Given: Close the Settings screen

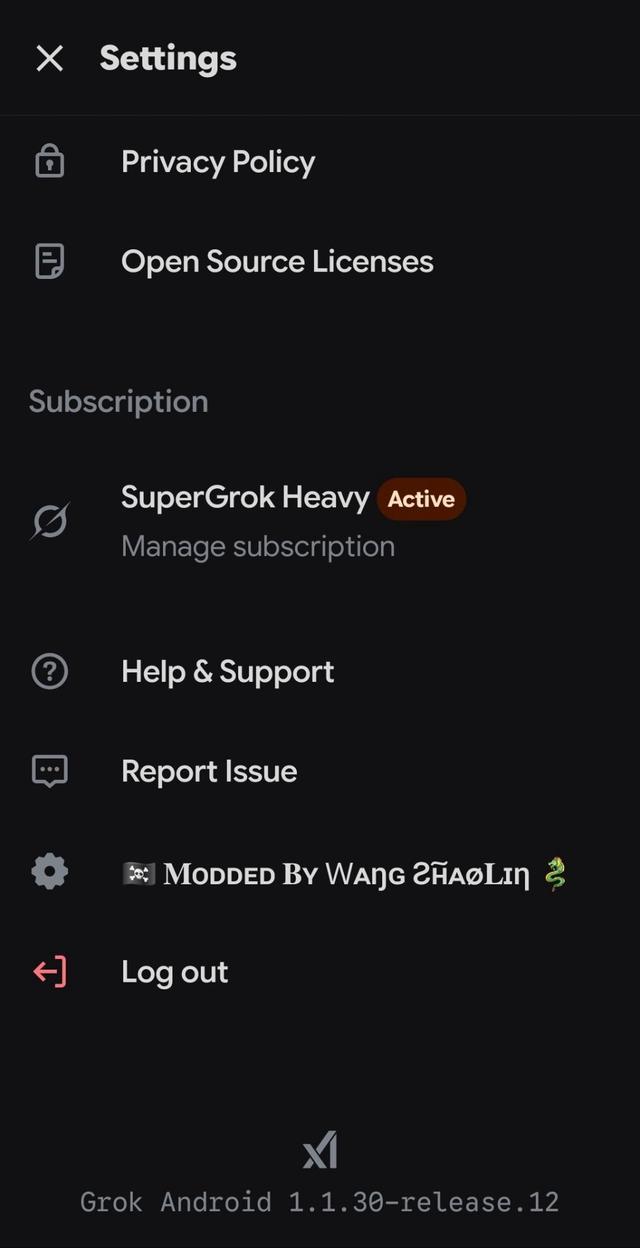Looking at the screenshot, I should pyautogui.click(x=49, y=59).
